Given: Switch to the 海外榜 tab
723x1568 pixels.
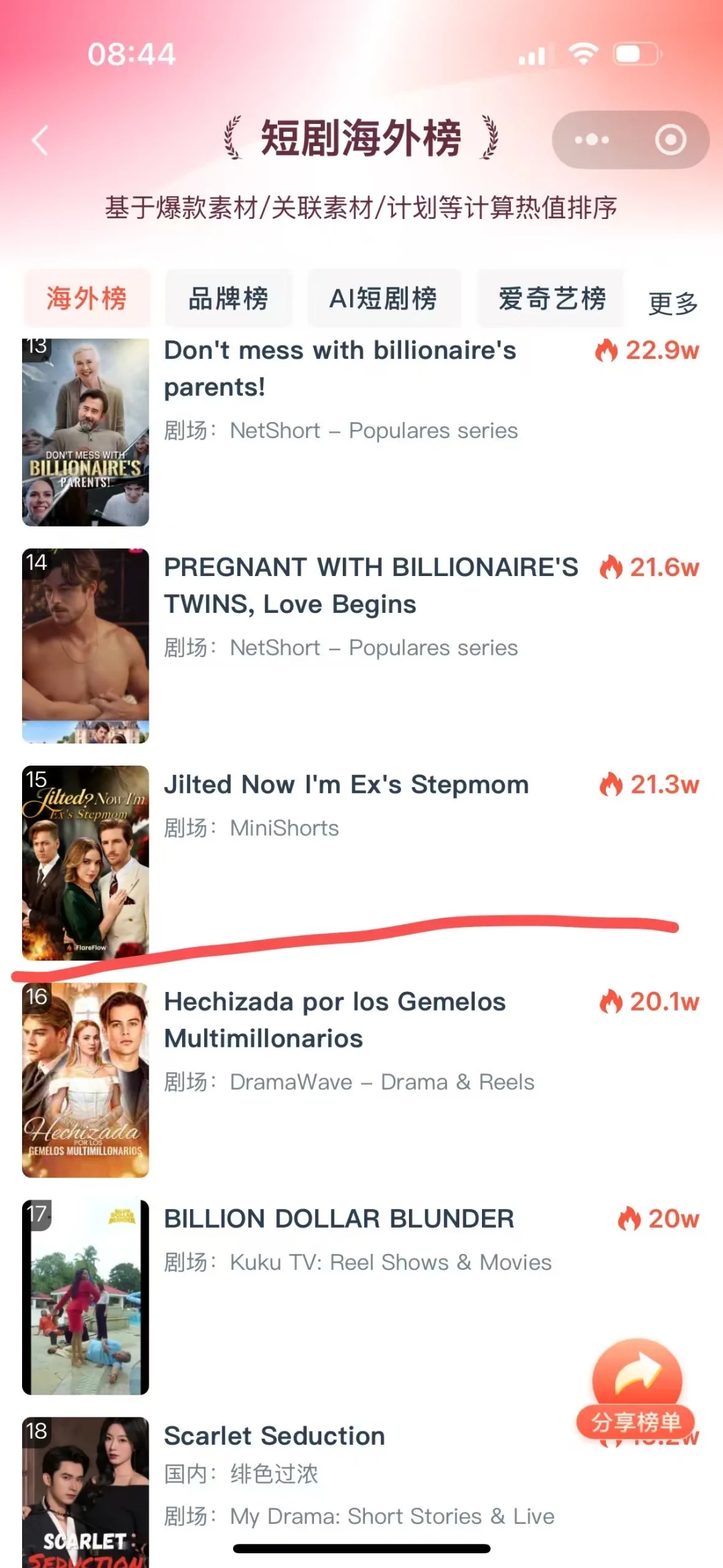Looking at the screenshot, I should pyautogui.click(x=87, y=299).
